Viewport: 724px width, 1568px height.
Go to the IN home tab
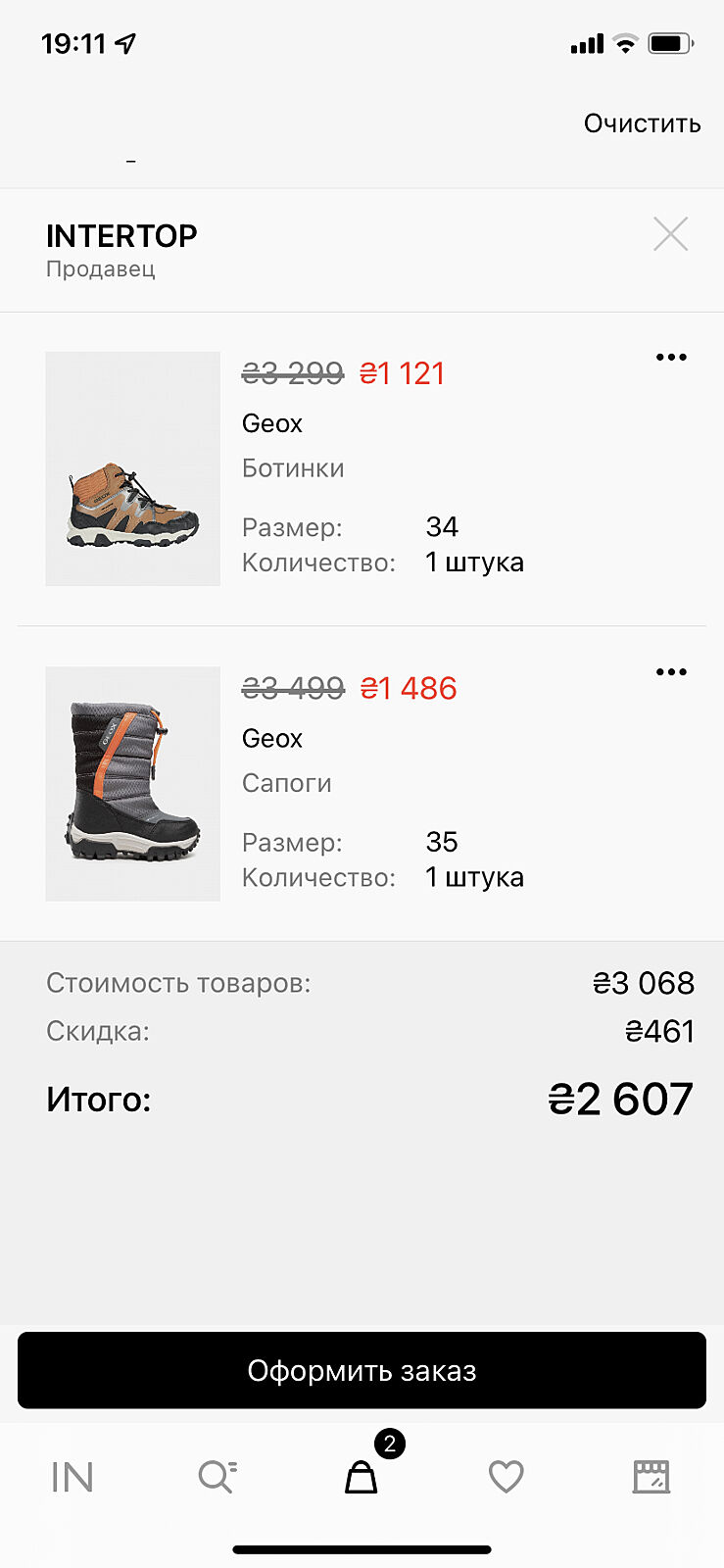click(x=72, y=1477)
